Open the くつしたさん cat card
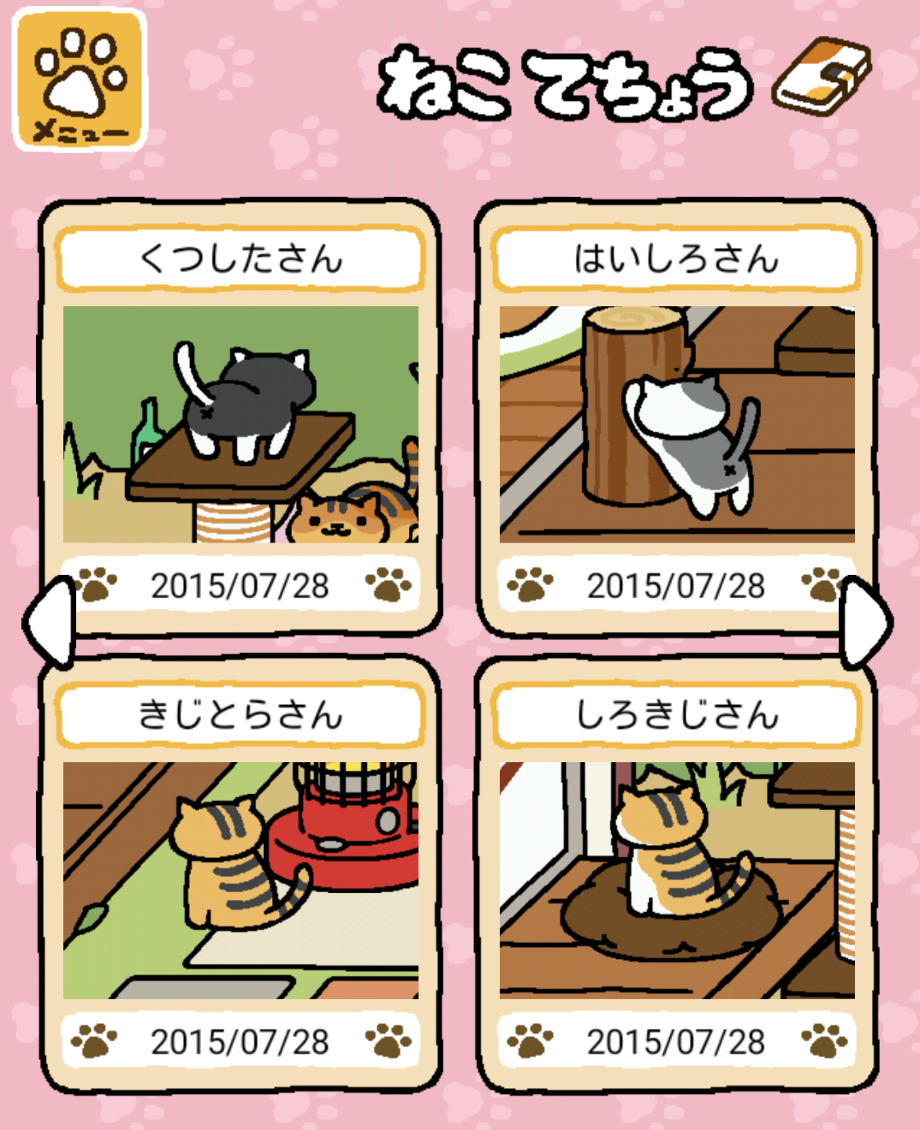920x1130 pixels. (240, 420)
